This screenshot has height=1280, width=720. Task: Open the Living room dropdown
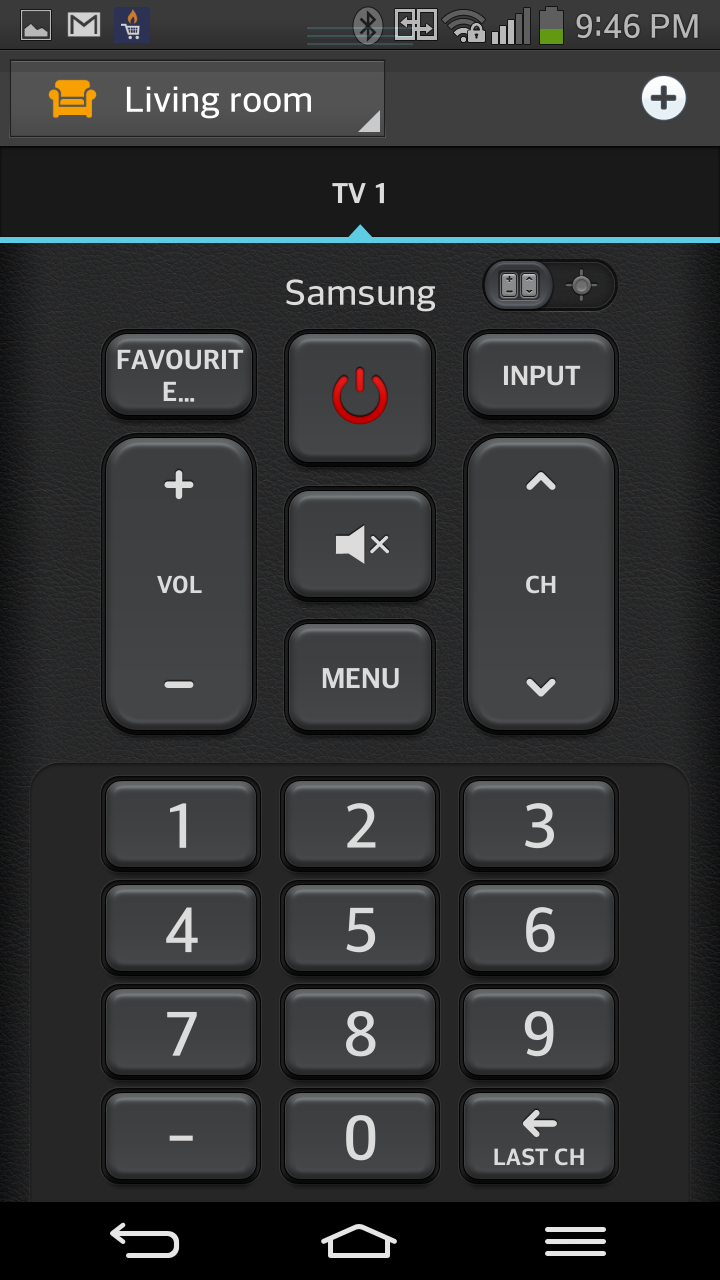pyautogui.click(x=197, y=99)
